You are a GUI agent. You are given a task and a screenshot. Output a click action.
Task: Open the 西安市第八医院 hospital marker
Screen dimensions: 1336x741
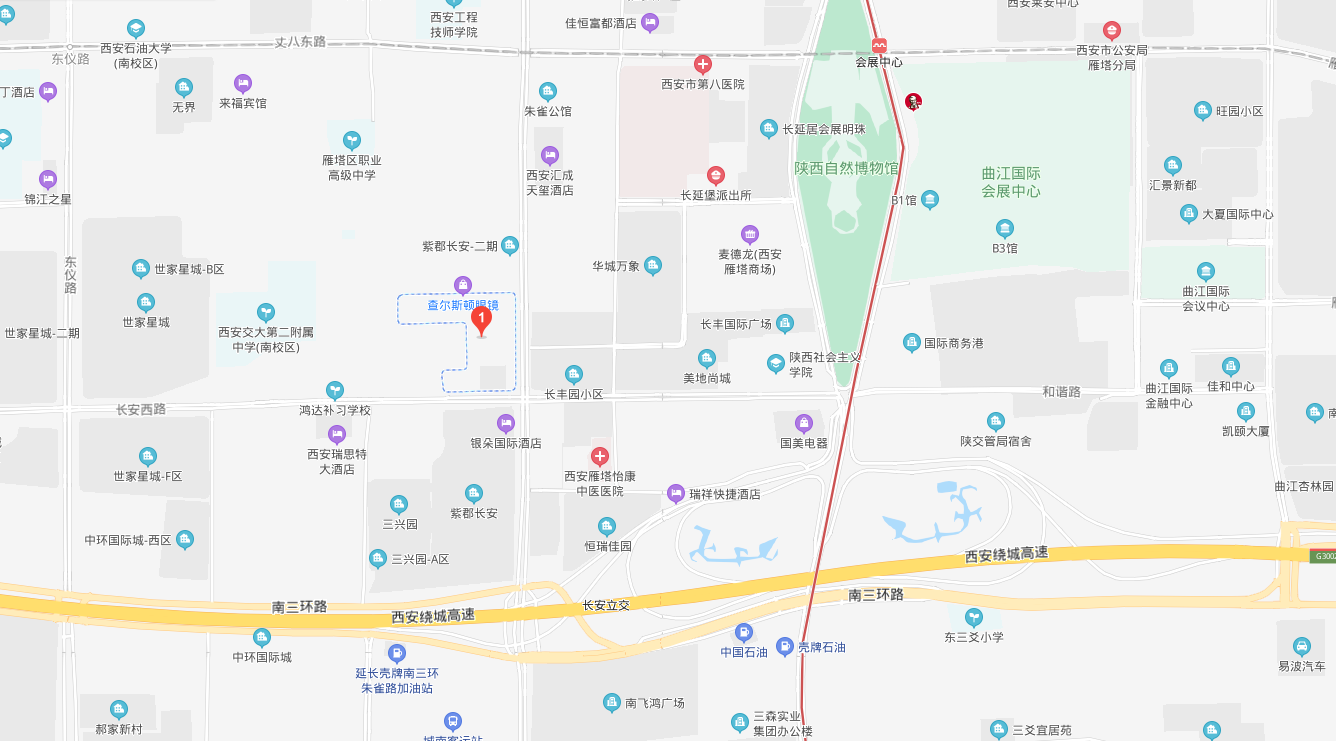pyautogui.click(x=703, y=65)
